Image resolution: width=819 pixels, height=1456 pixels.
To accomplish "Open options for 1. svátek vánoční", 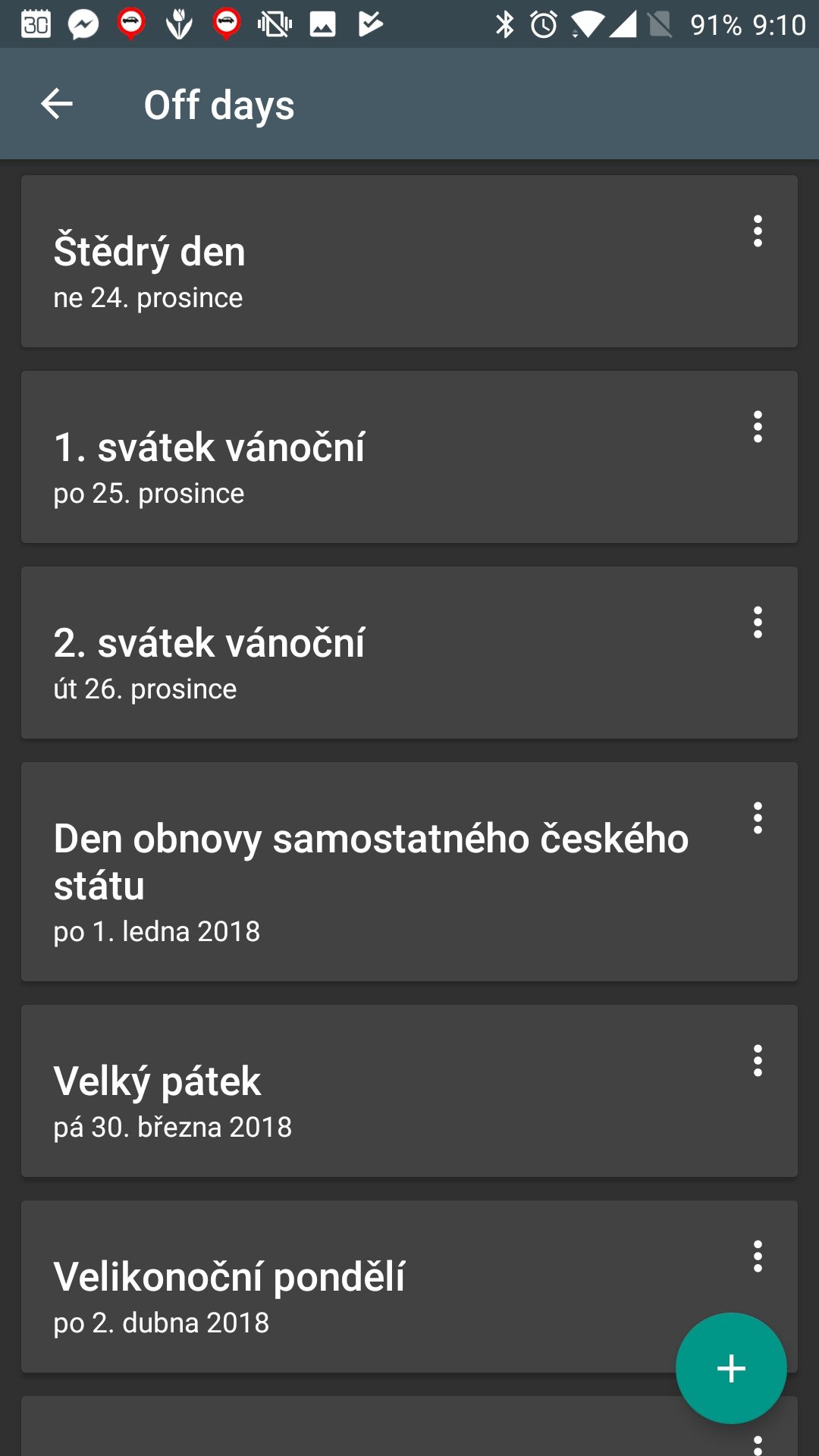I will (x=758, y=426).
